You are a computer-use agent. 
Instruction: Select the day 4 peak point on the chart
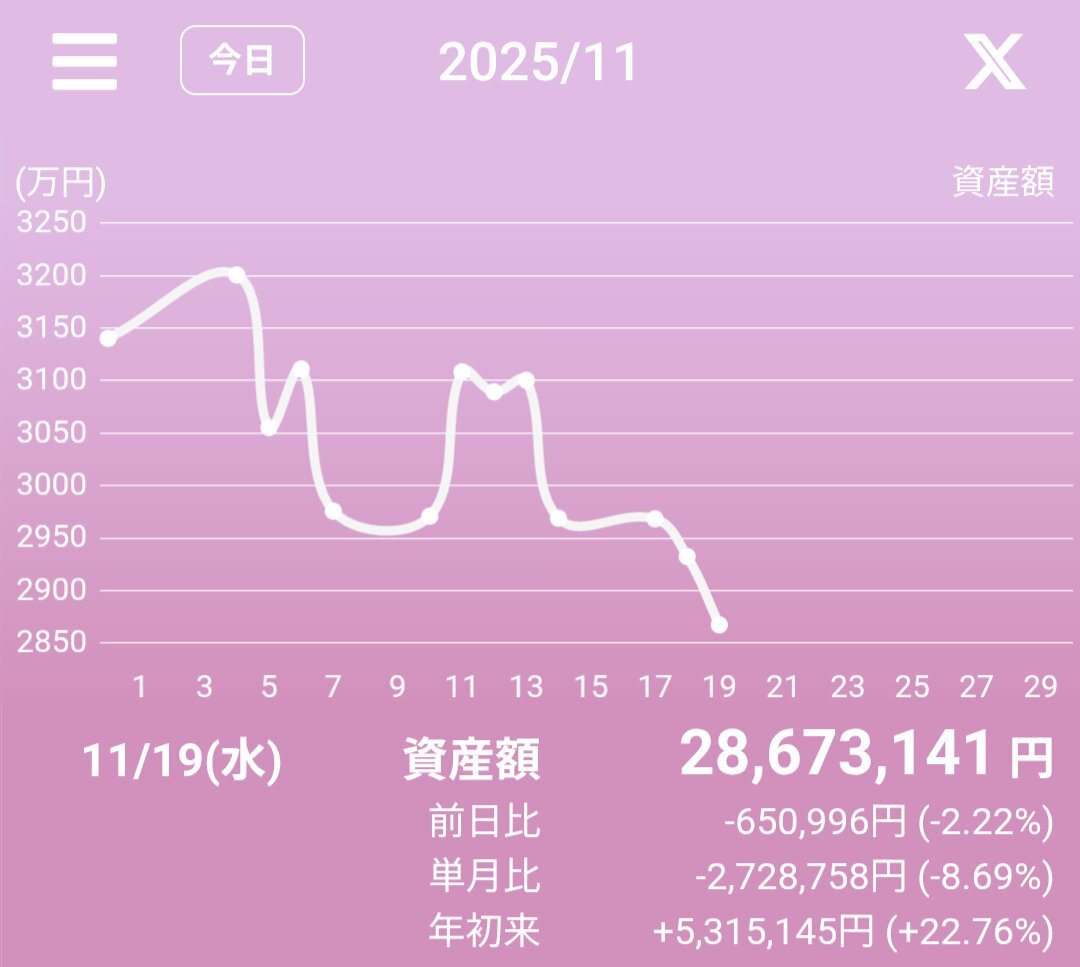click(x=236, y=274)
